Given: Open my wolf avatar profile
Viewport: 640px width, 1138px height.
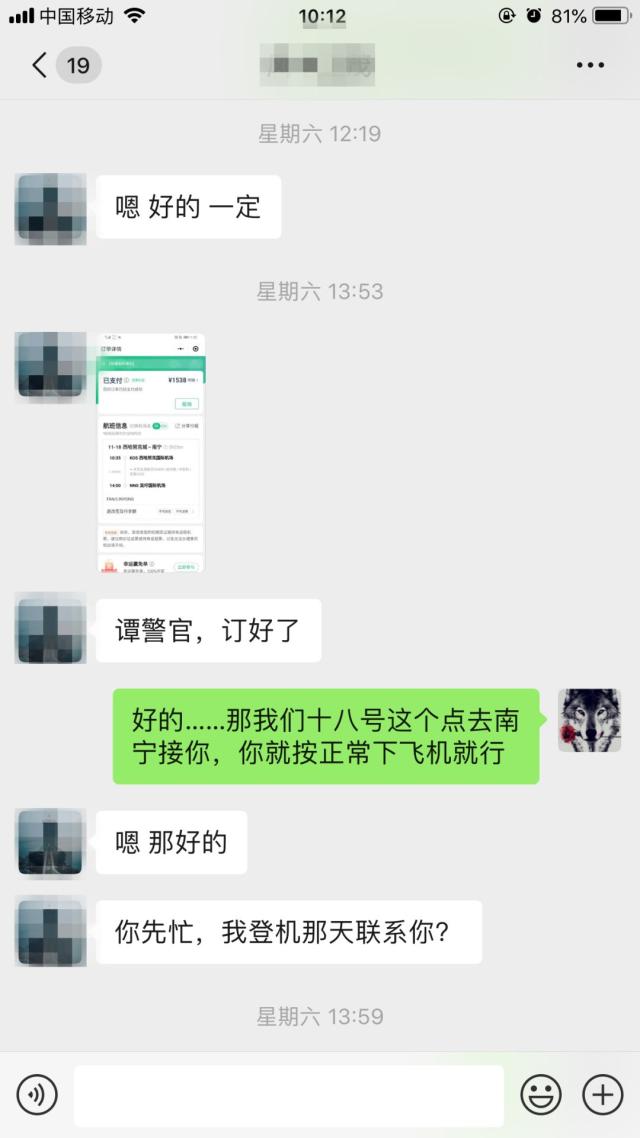Looking at the screenshot, I should click(589, 720).
